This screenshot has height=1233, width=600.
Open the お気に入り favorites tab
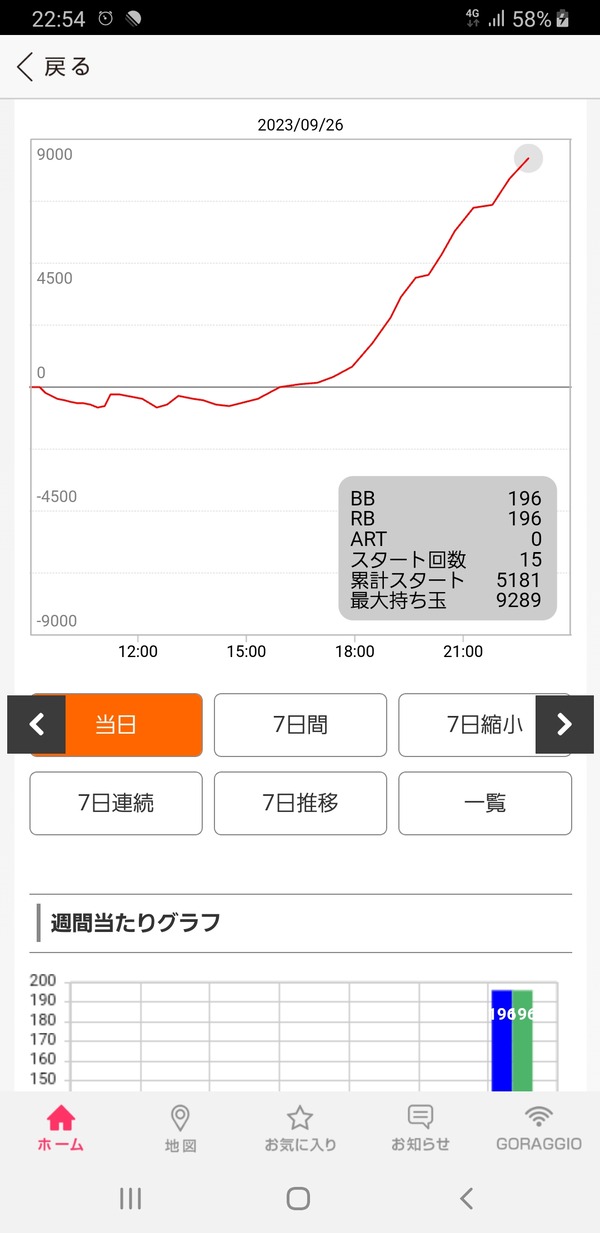coord(300,1128)
